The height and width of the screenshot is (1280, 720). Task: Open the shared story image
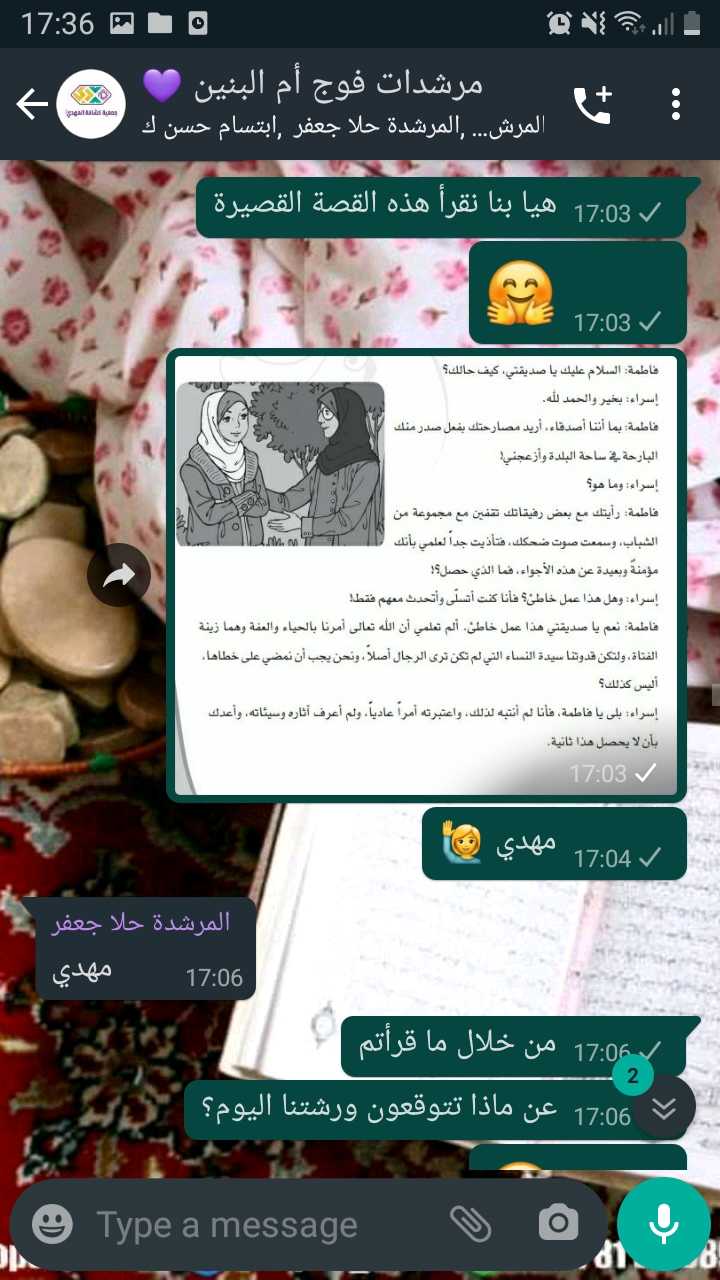pyautogui.click(x=426, y=575)
